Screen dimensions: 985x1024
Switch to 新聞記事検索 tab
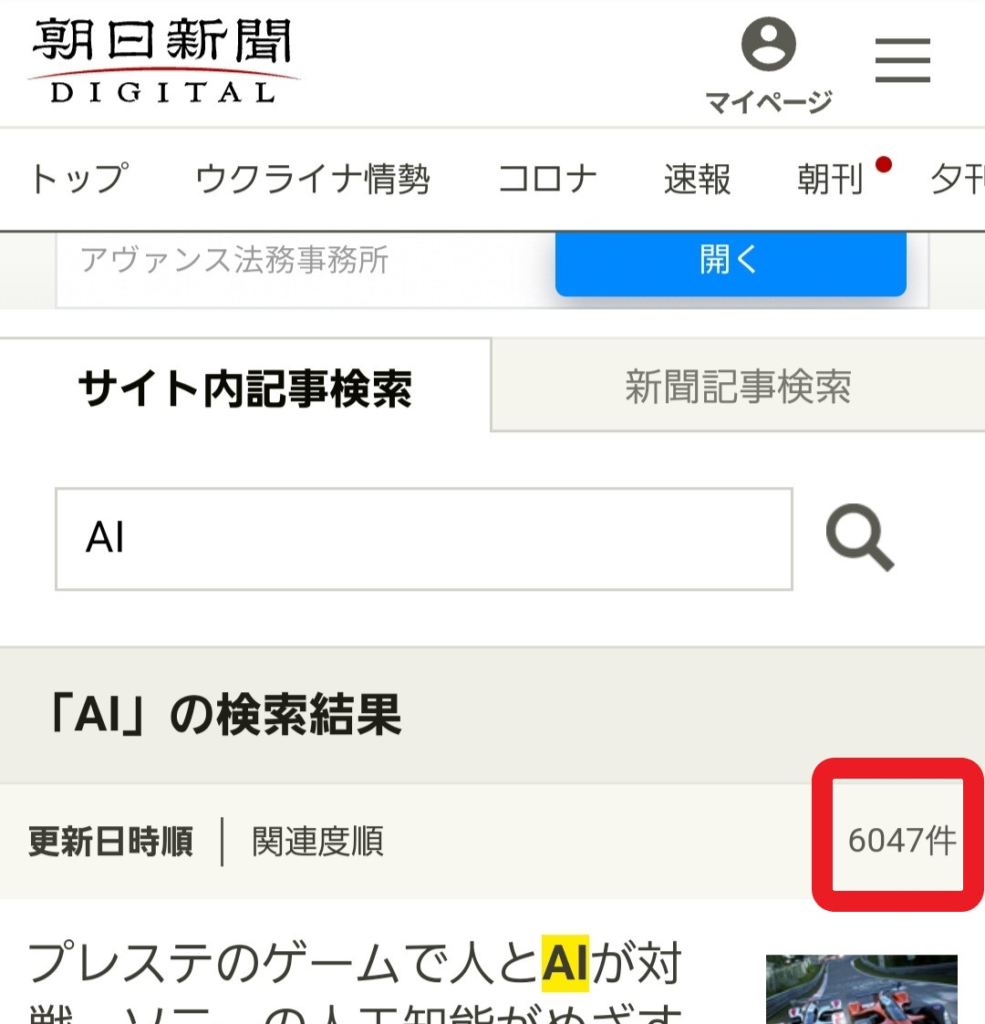click(x=738, y=386)
